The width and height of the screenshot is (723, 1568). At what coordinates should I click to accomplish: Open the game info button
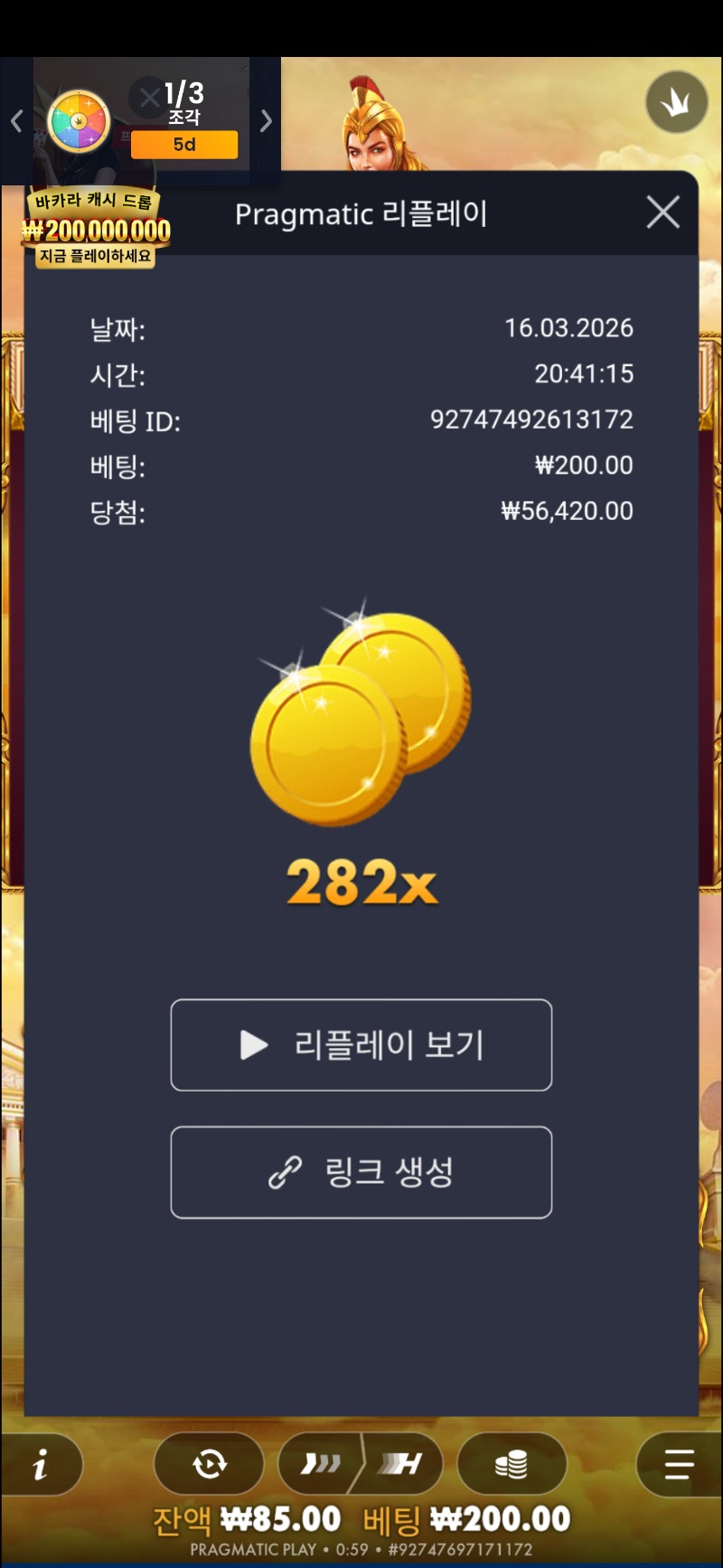tap(42, 1464)
